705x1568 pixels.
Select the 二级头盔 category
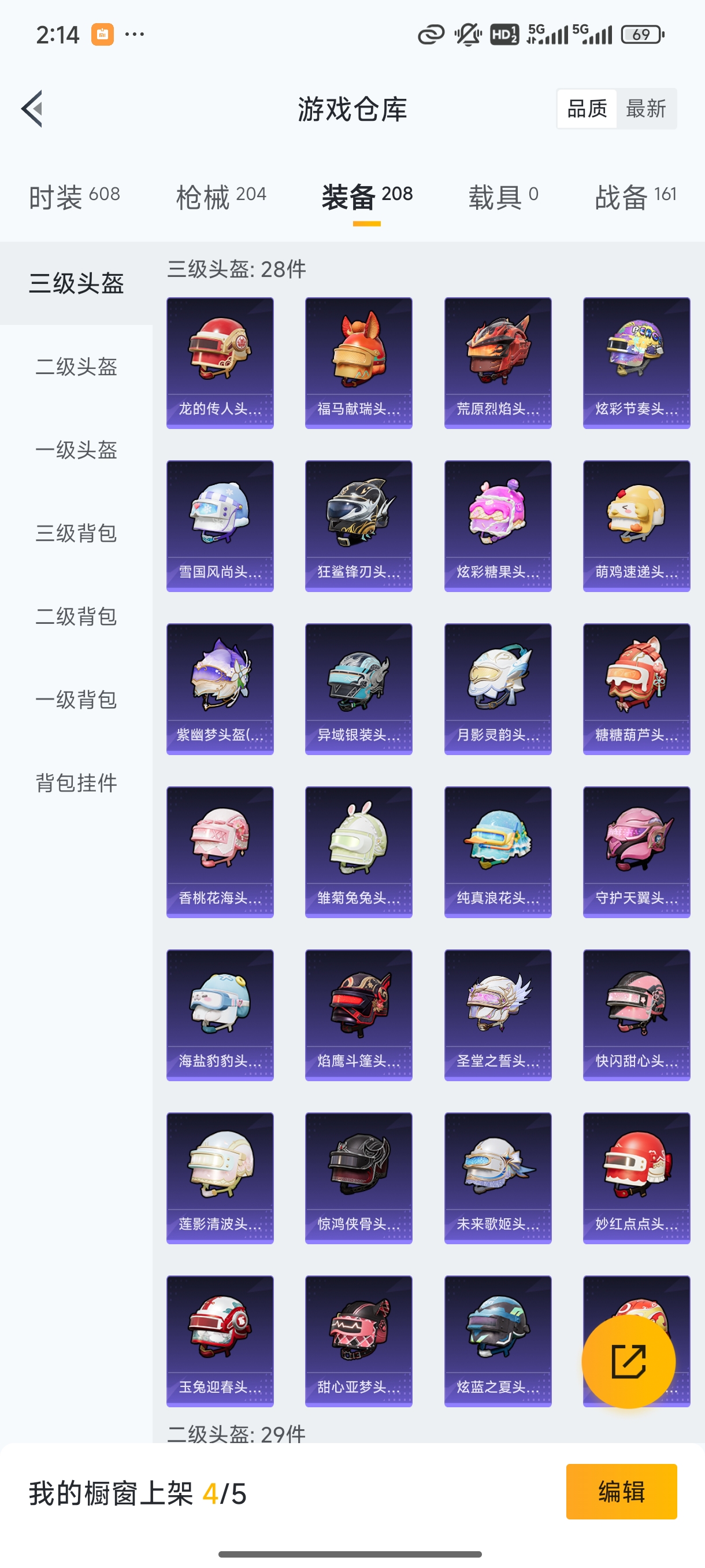click(x=76, y=367)
